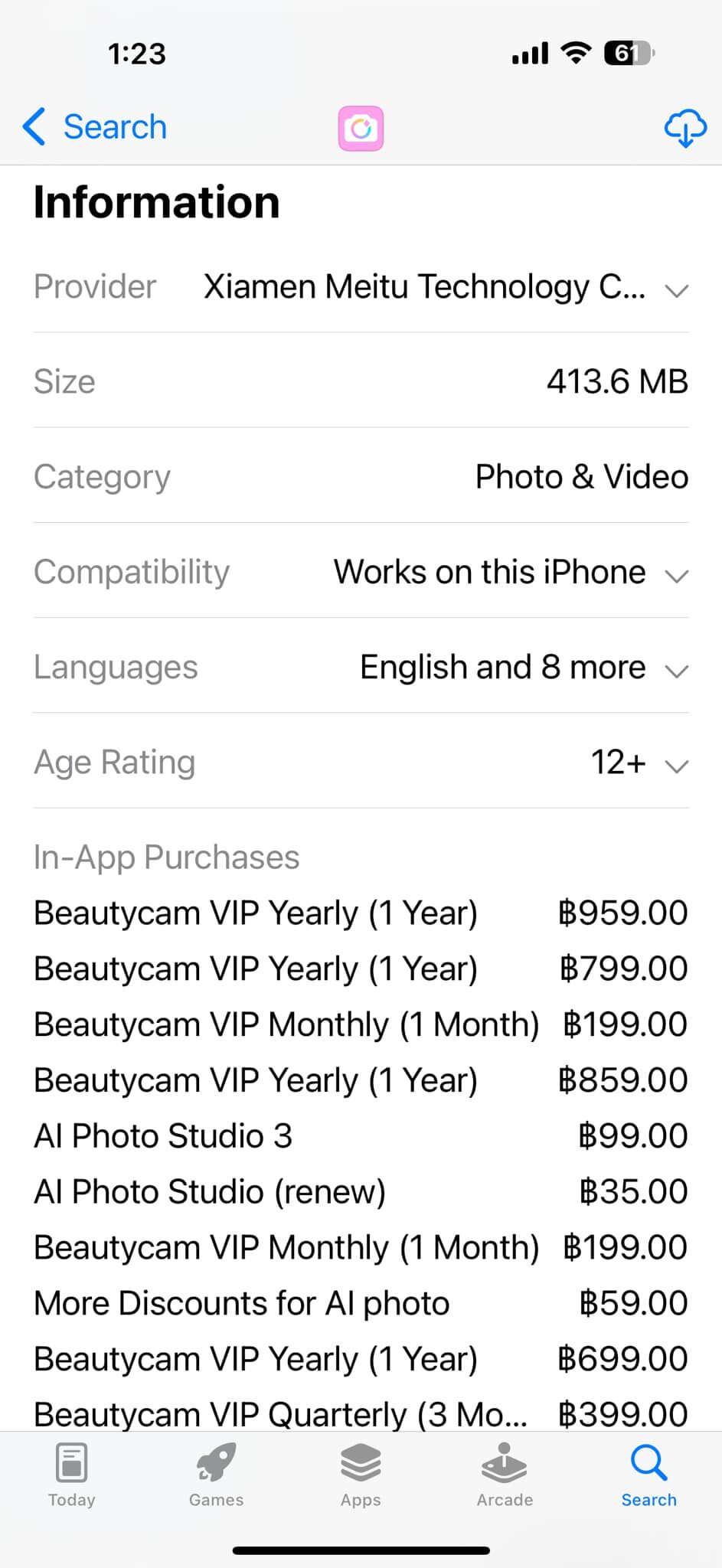
Task: Open the Arcade tab
Action: tap(505, 1475)
